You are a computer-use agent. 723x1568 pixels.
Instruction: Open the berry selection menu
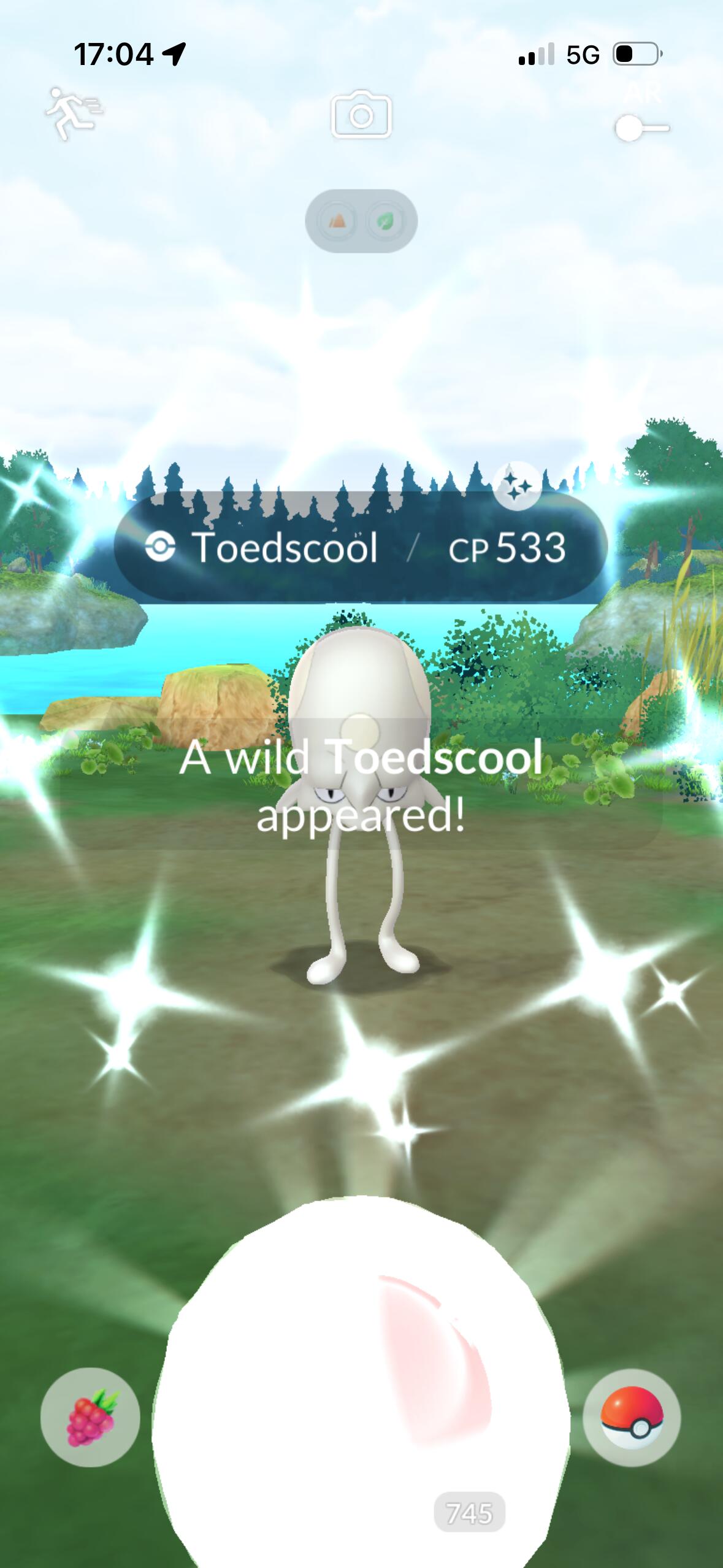click(x=90, y=1418)
